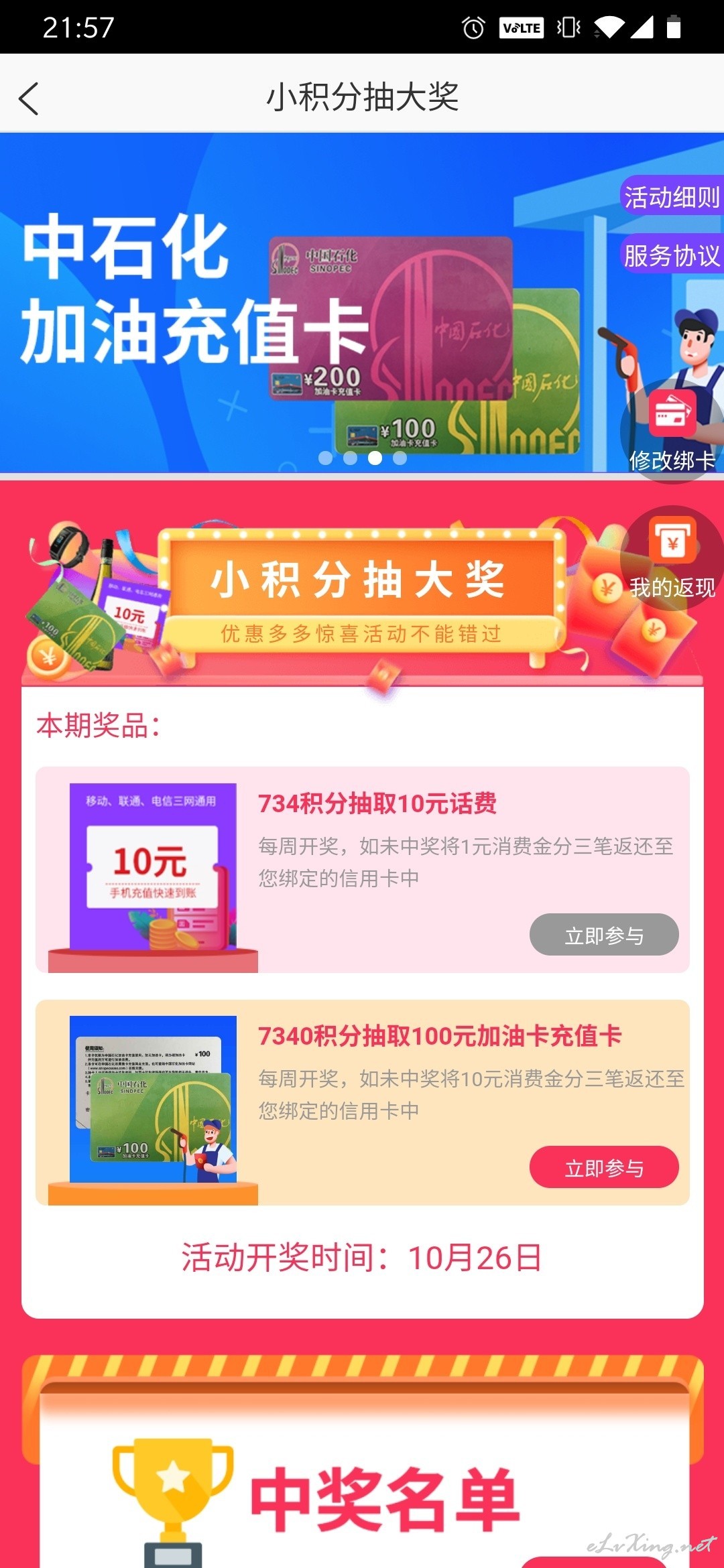View 我的返现 cashback

click(x=672, y=558)
